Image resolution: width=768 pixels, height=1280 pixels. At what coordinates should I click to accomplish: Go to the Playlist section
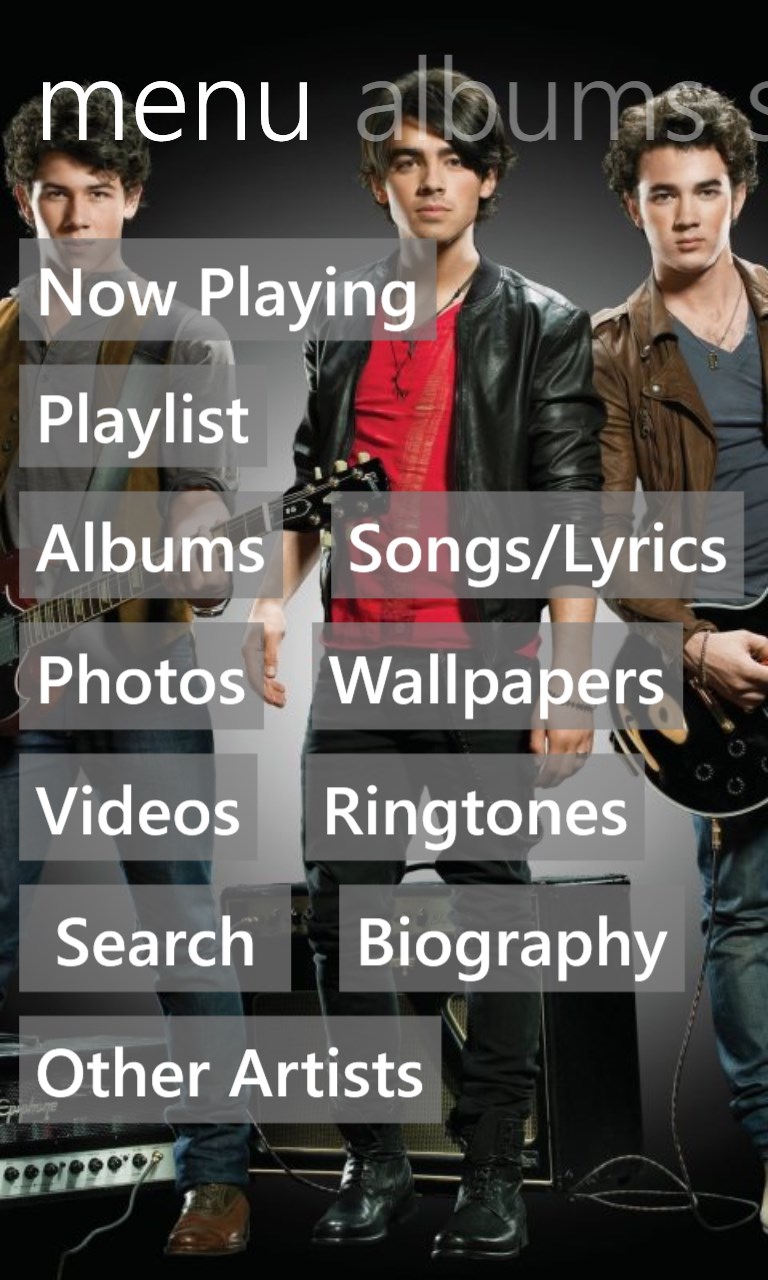(x=143, y=417)
